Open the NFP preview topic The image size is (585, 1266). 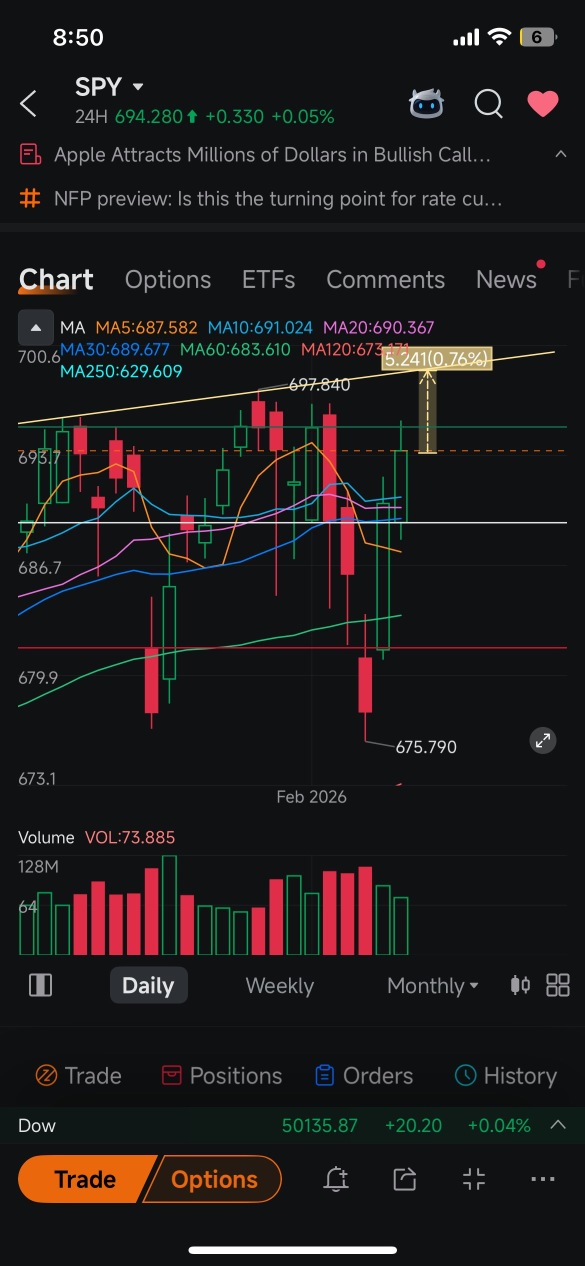point(277,199)
